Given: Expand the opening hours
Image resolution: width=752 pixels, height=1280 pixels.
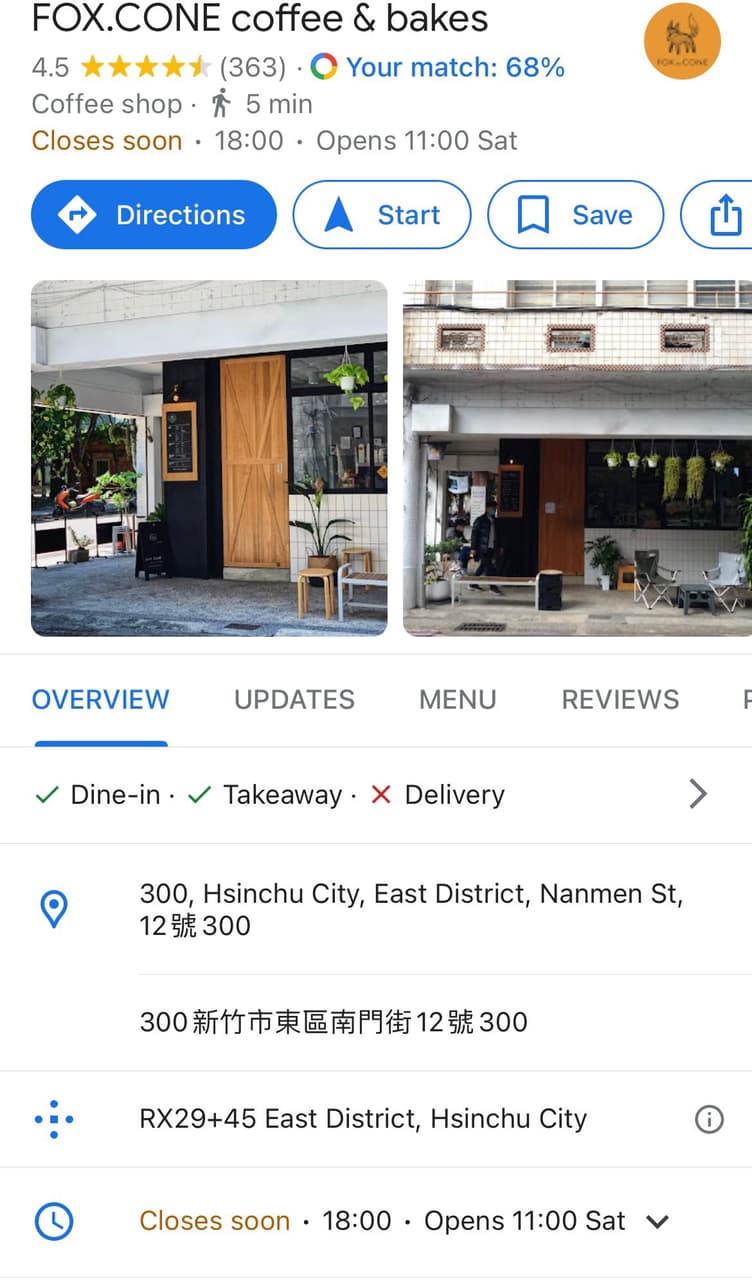Looking at the screenshot, I should point(376,1221).
